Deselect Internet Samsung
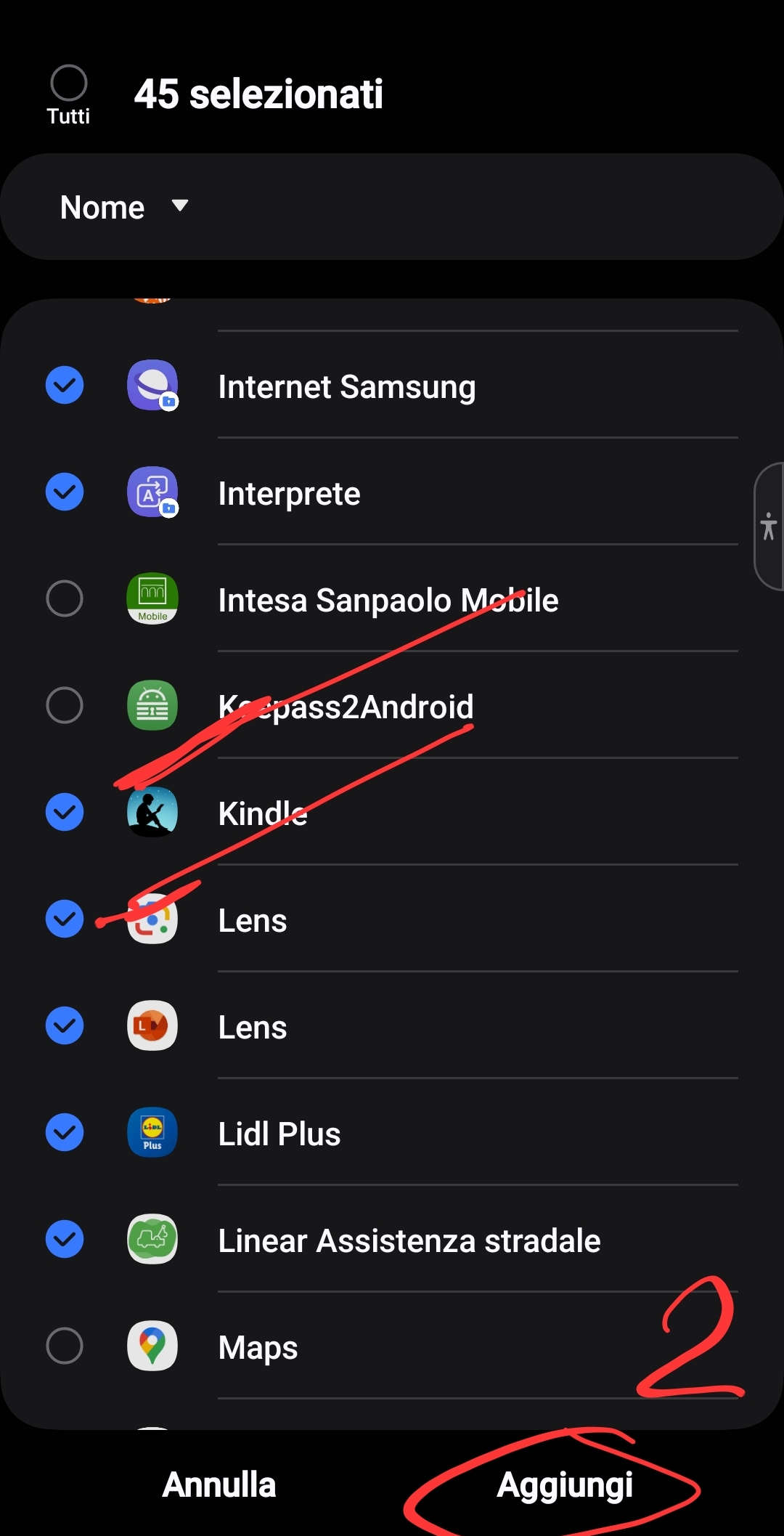Viewport: 784px width, 1536px height. coord(65,385)
